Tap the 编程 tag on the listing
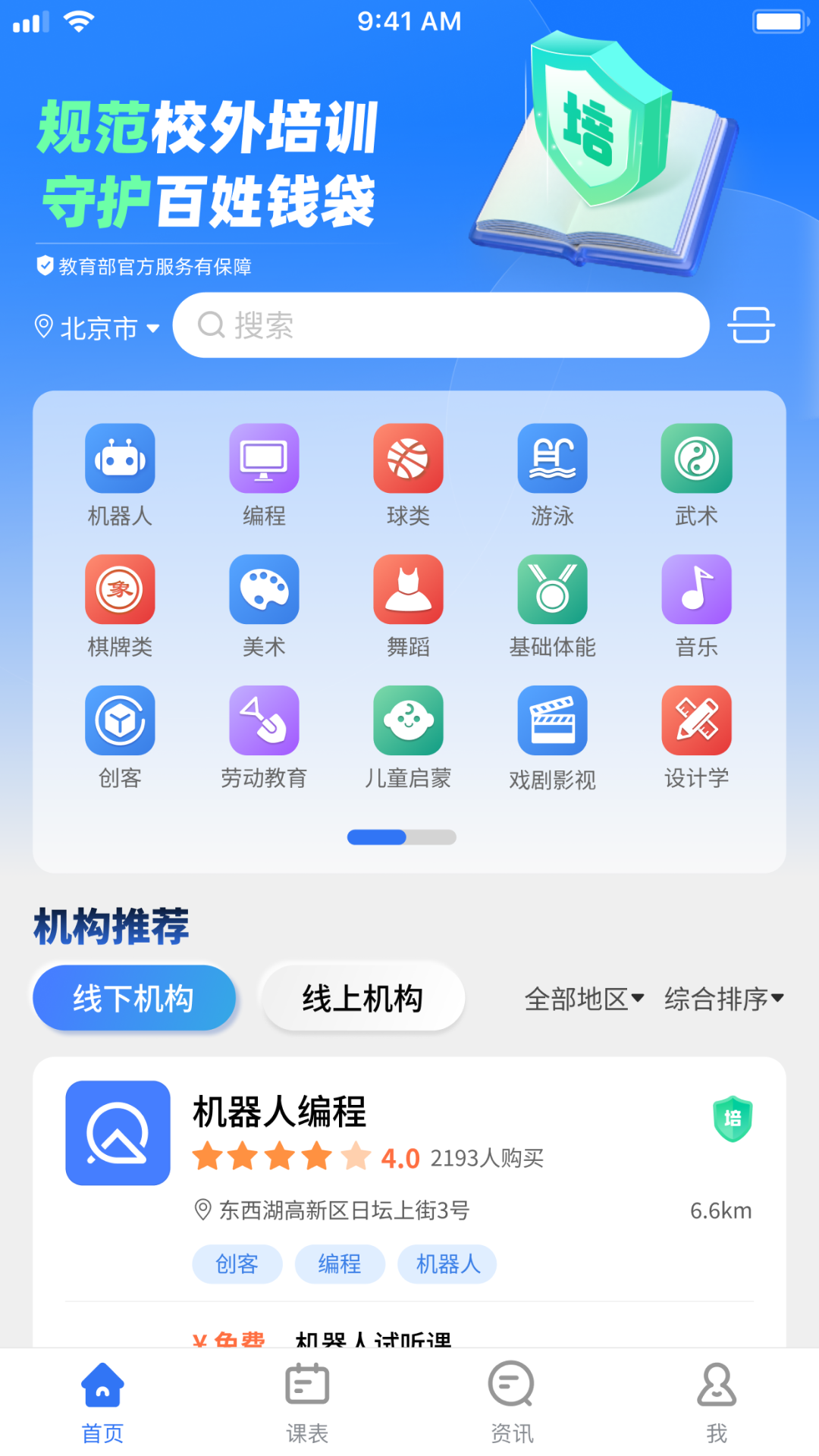 340,1264
